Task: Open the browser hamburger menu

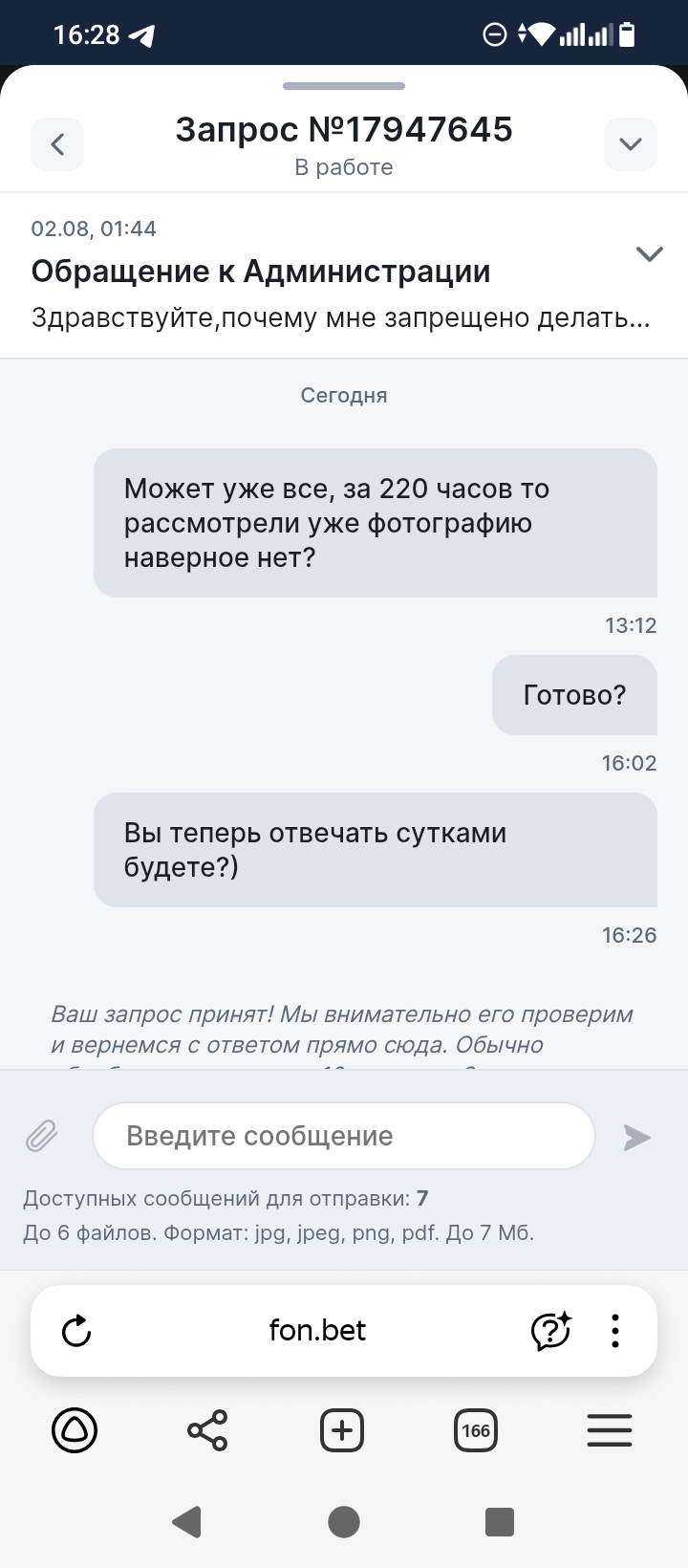Action: [610, 1430]
